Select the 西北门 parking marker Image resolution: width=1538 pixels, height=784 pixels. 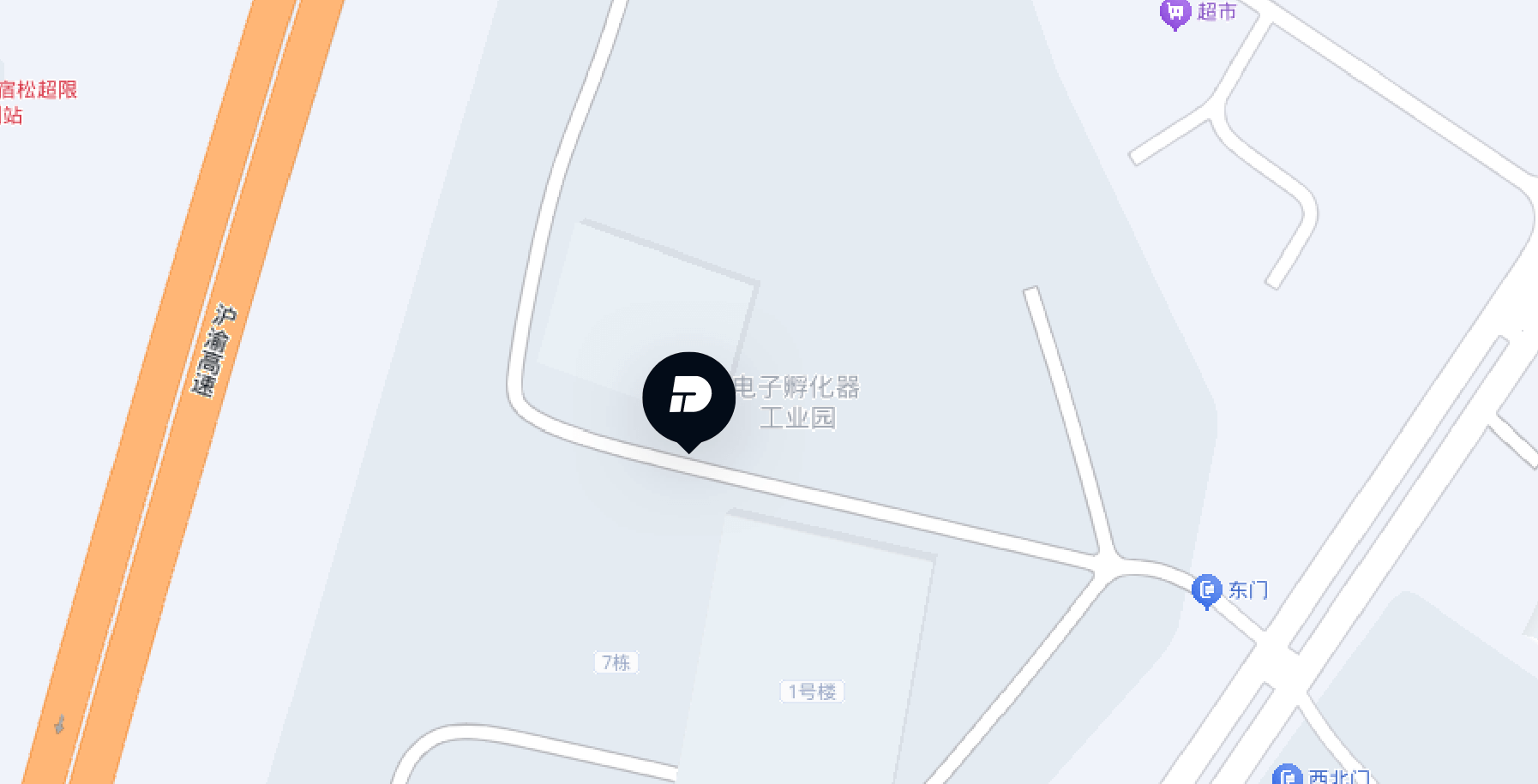coord(1287,775)
